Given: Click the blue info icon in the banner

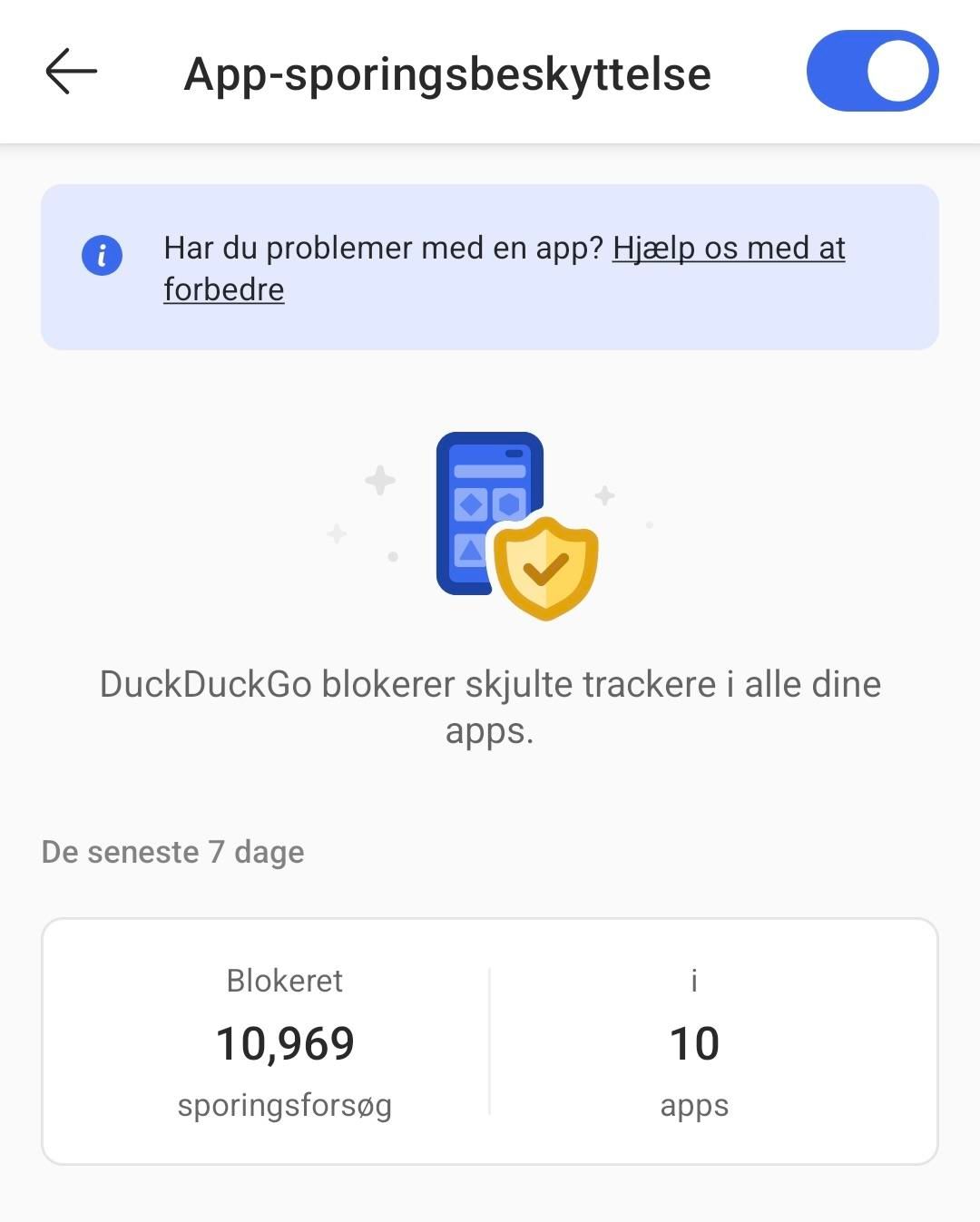Looking at the screenshot, I should [x=102, y=255].
